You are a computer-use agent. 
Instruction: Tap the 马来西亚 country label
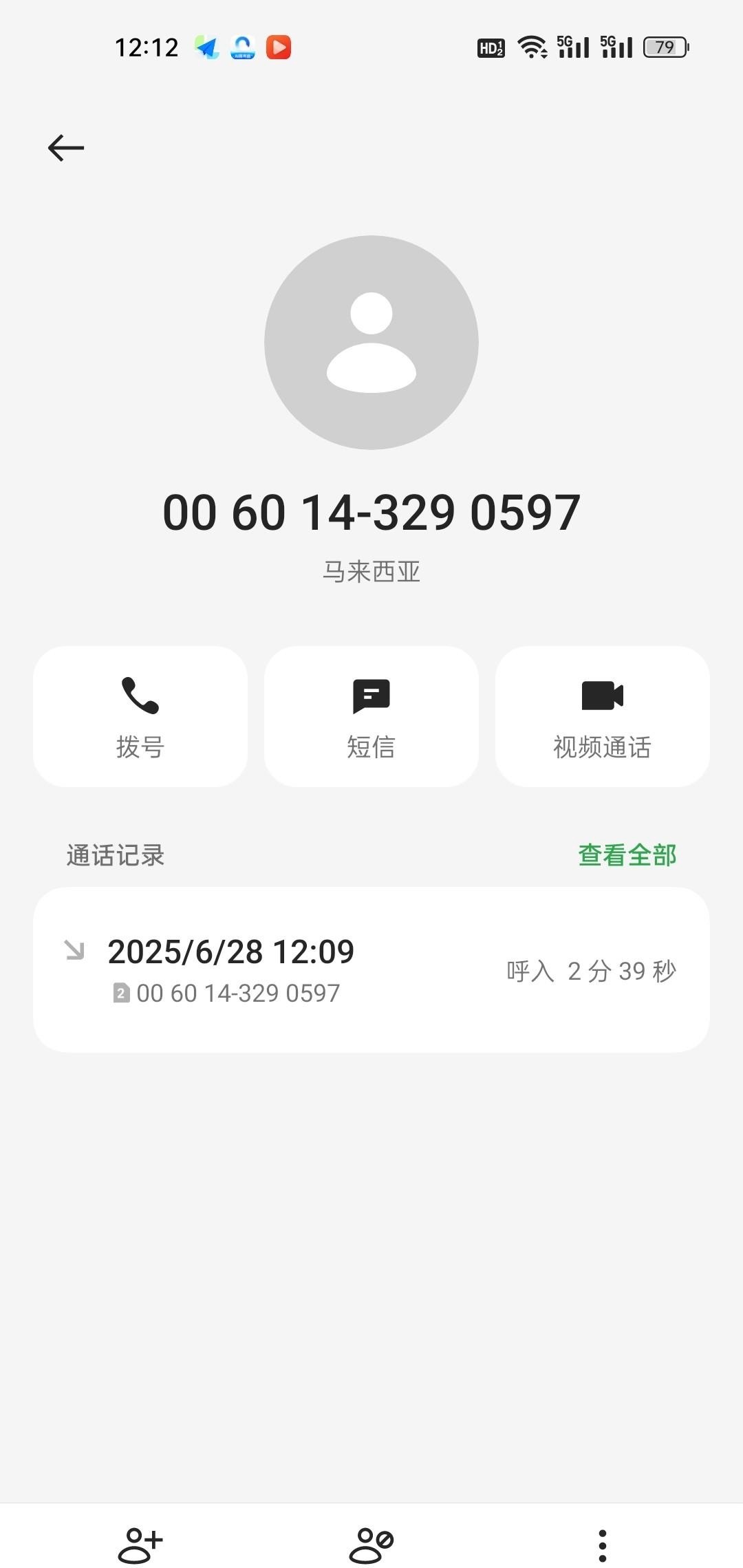click(371, 572)
